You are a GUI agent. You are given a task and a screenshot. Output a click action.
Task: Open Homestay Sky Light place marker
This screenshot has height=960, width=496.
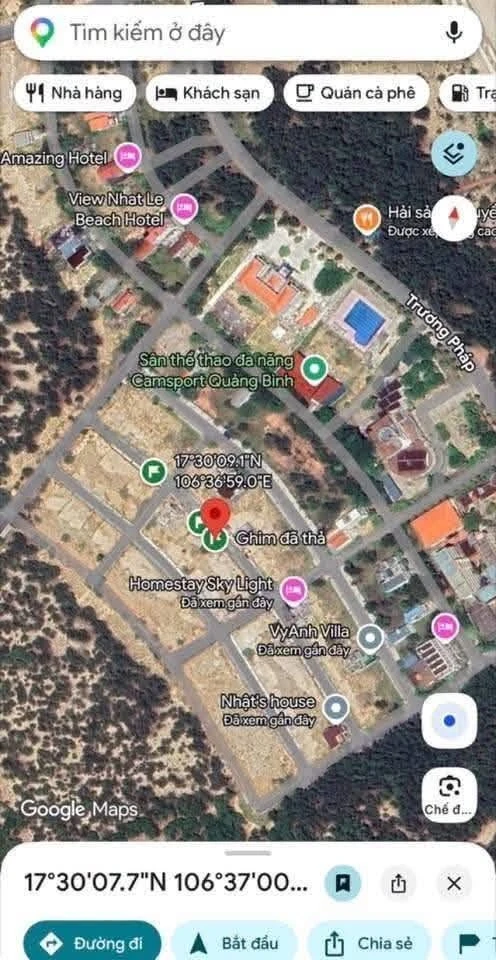pos(294,590)
